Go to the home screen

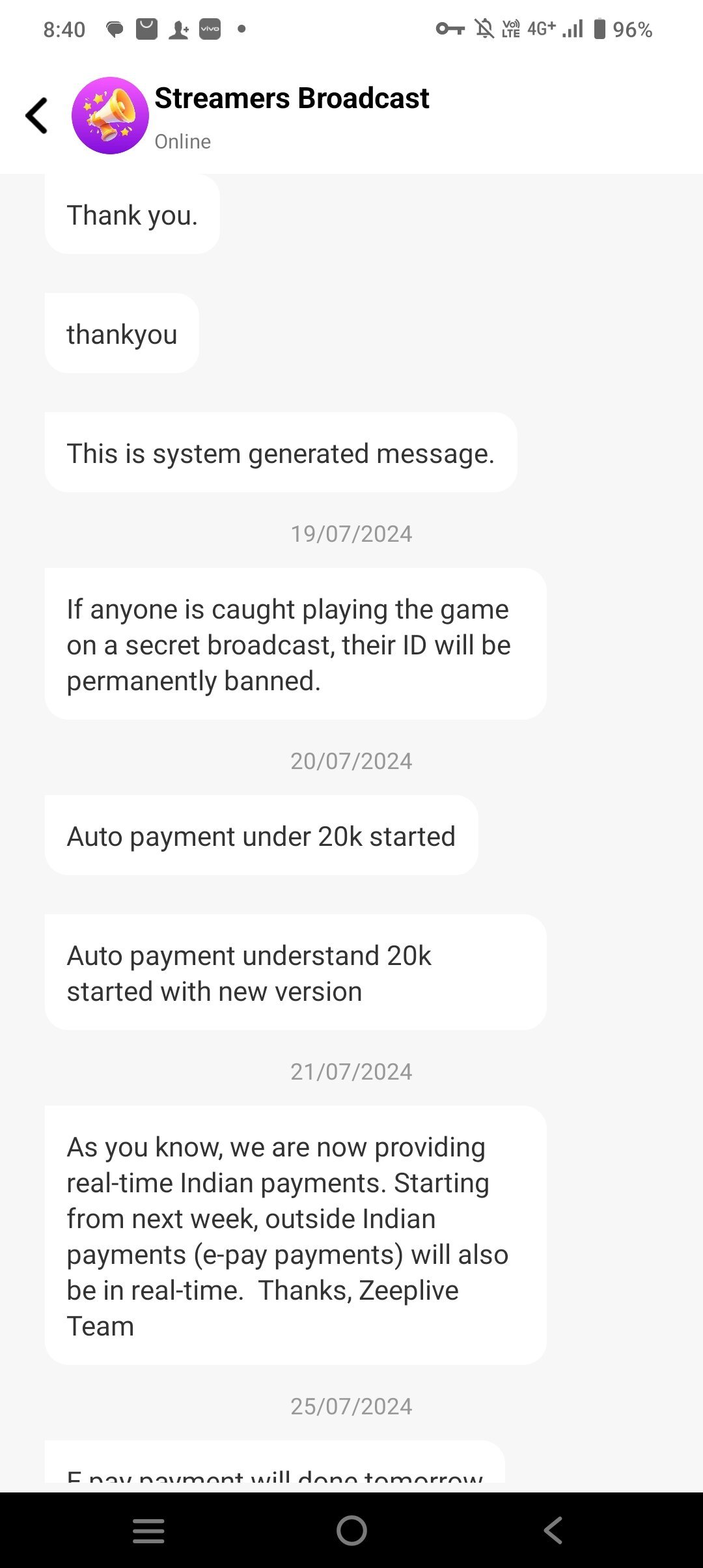coord(351,1530)
